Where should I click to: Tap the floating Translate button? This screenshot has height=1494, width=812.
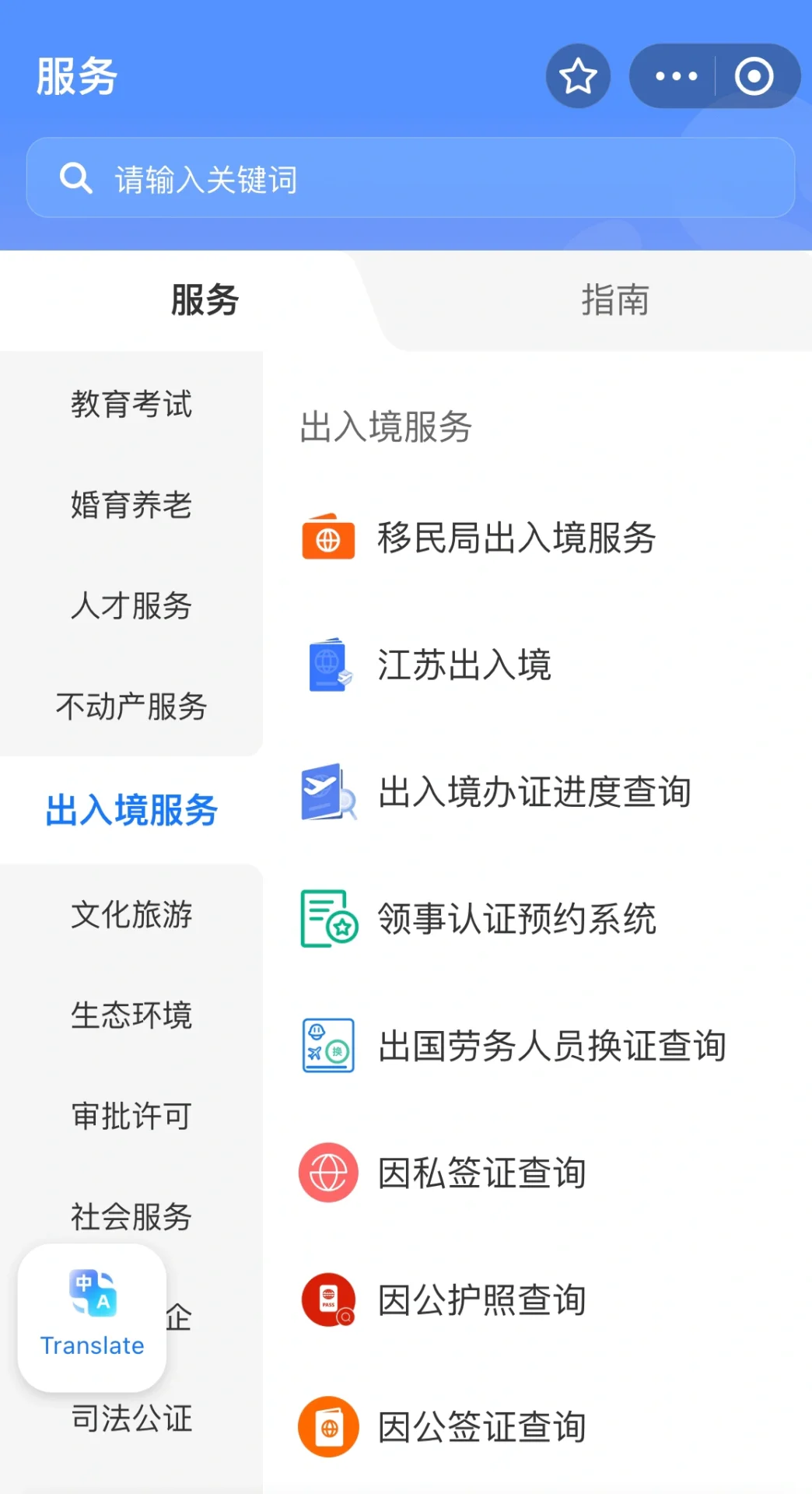click(93, 1317)
